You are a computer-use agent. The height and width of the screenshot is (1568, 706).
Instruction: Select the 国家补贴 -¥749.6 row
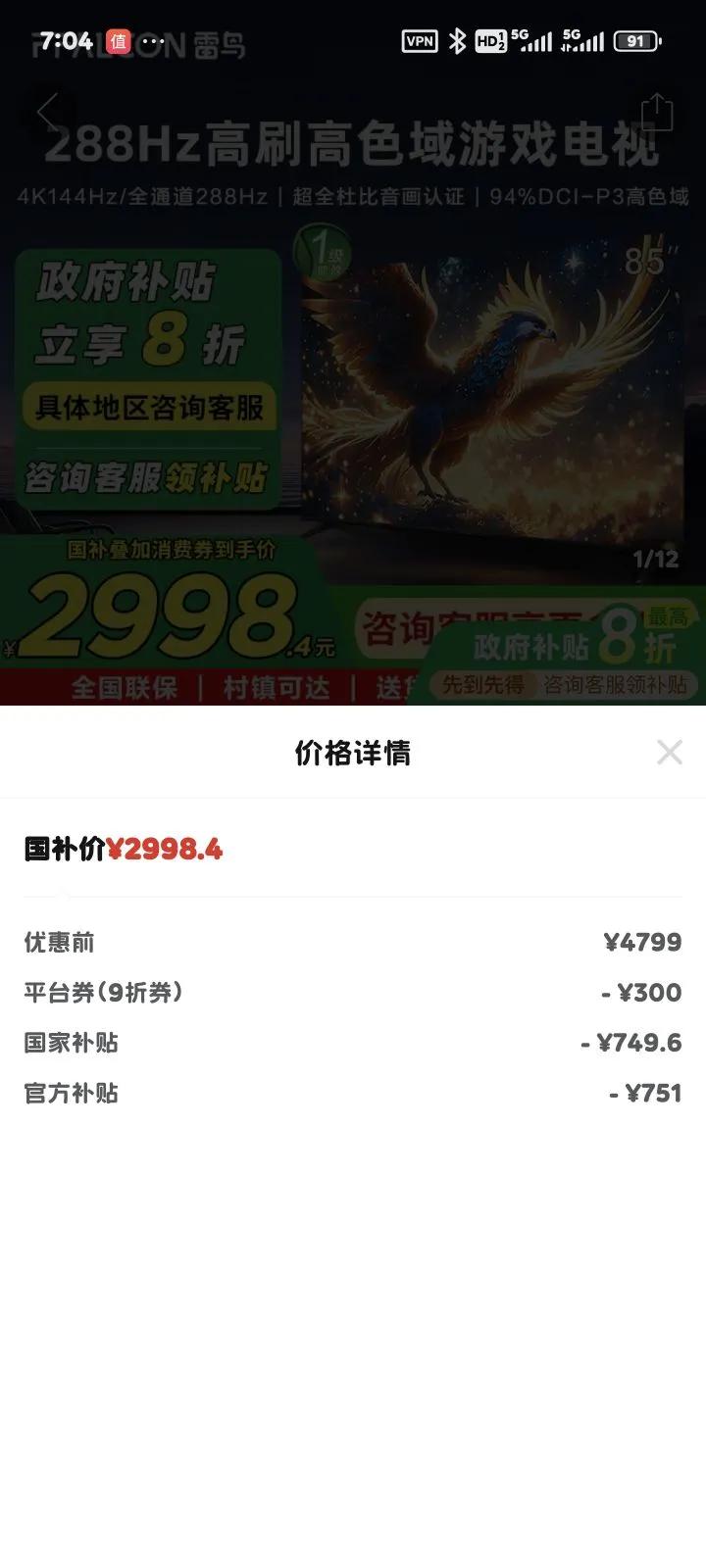[353, 1043]
